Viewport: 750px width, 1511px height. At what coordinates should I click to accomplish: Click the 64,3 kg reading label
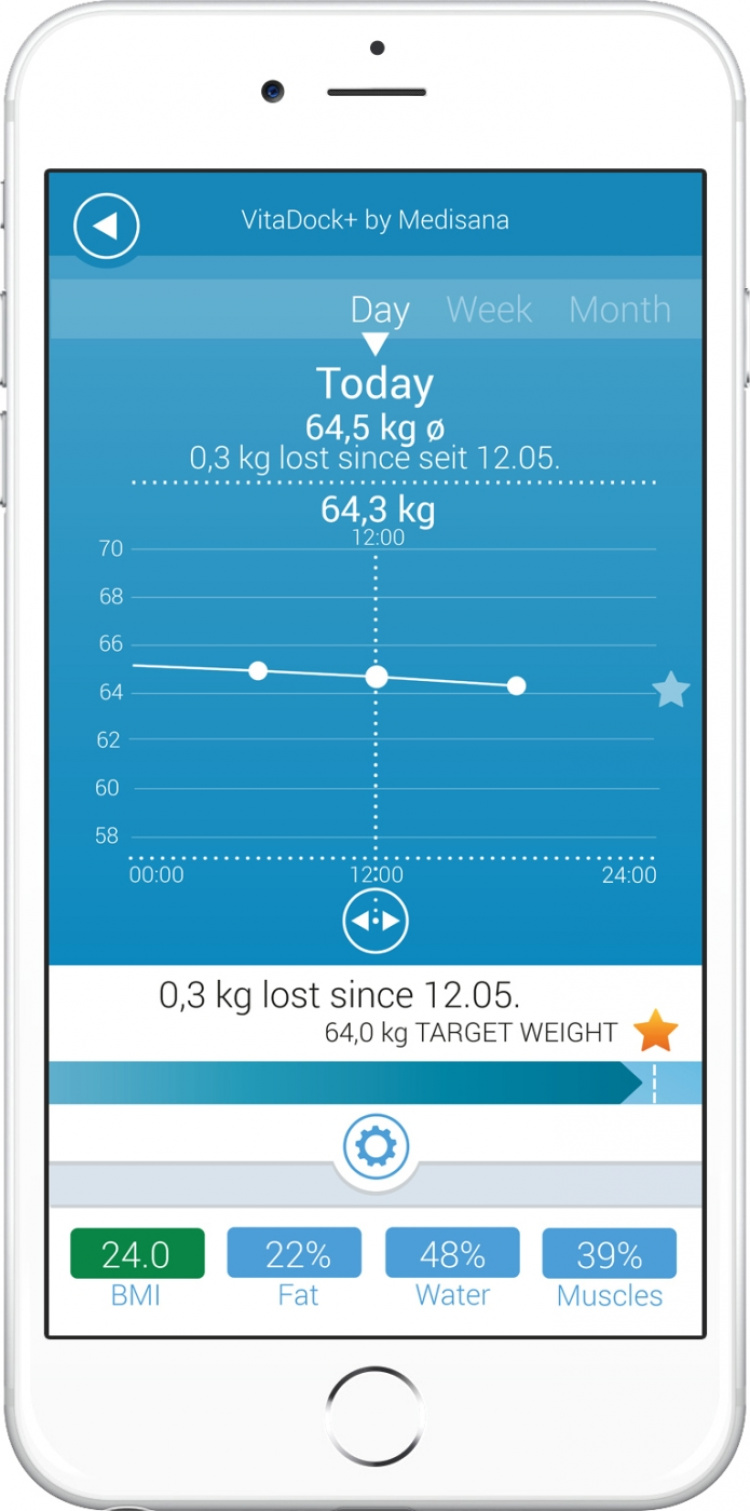tap(375, 509)
